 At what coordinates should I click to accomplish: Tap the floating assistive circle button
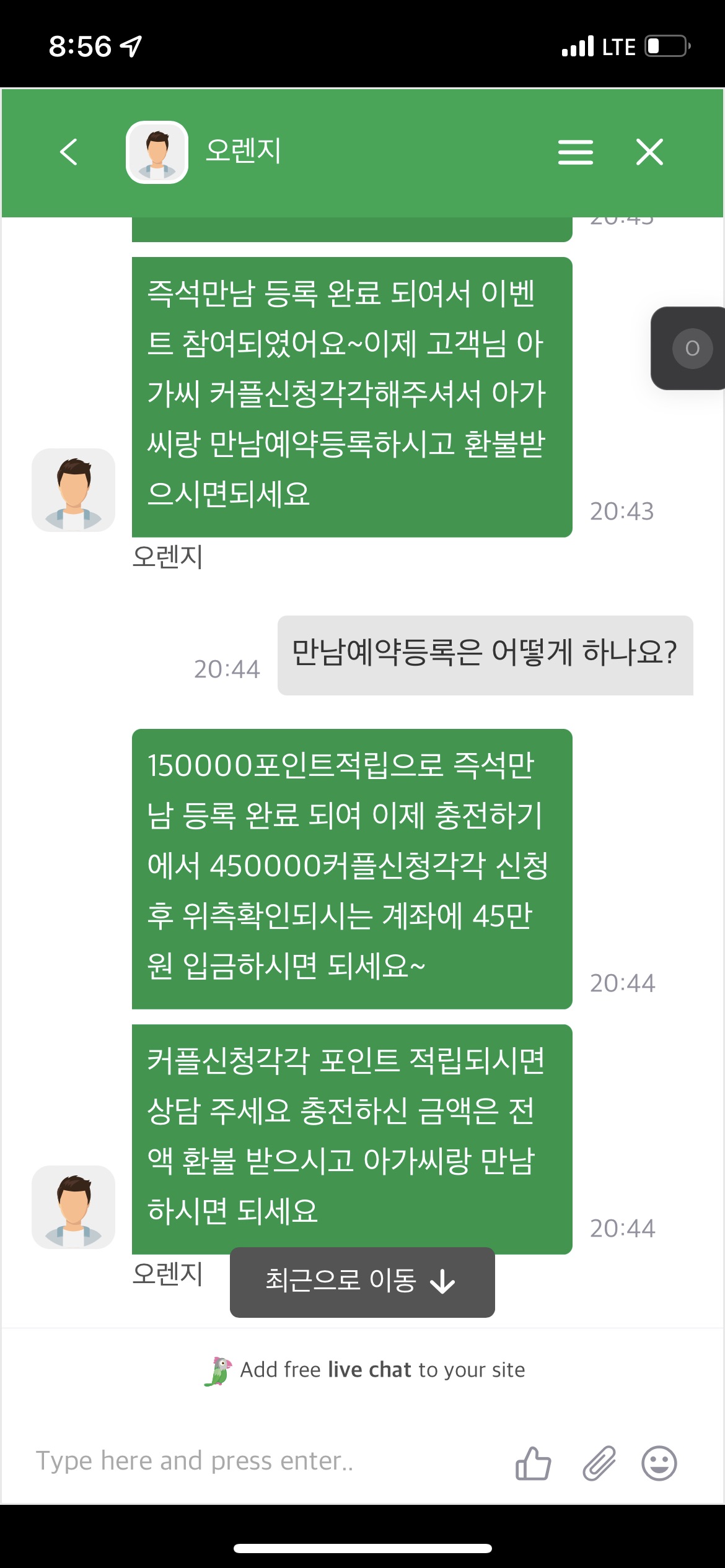(x=692, y=349)
